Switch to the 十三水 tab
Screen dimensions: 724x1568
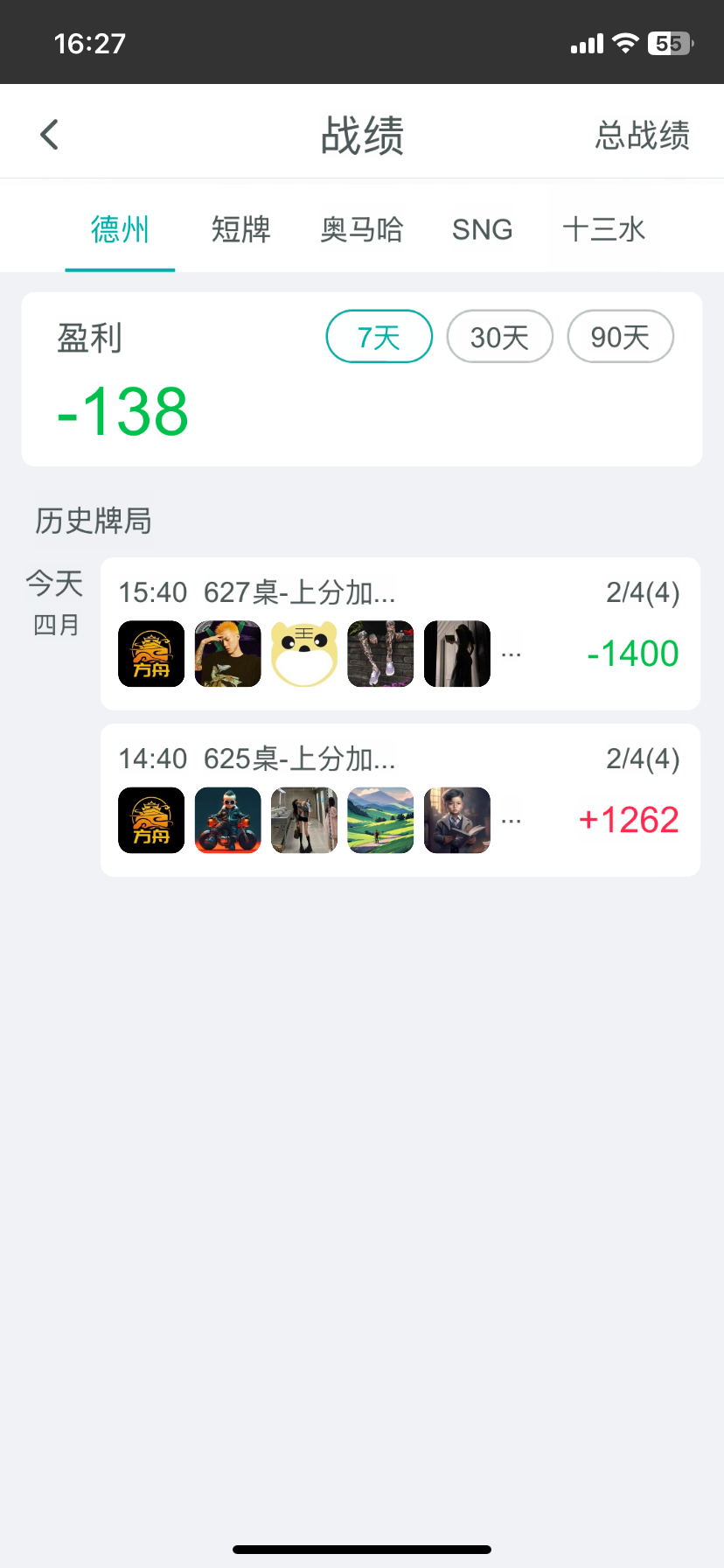click(x=603, y=230)
